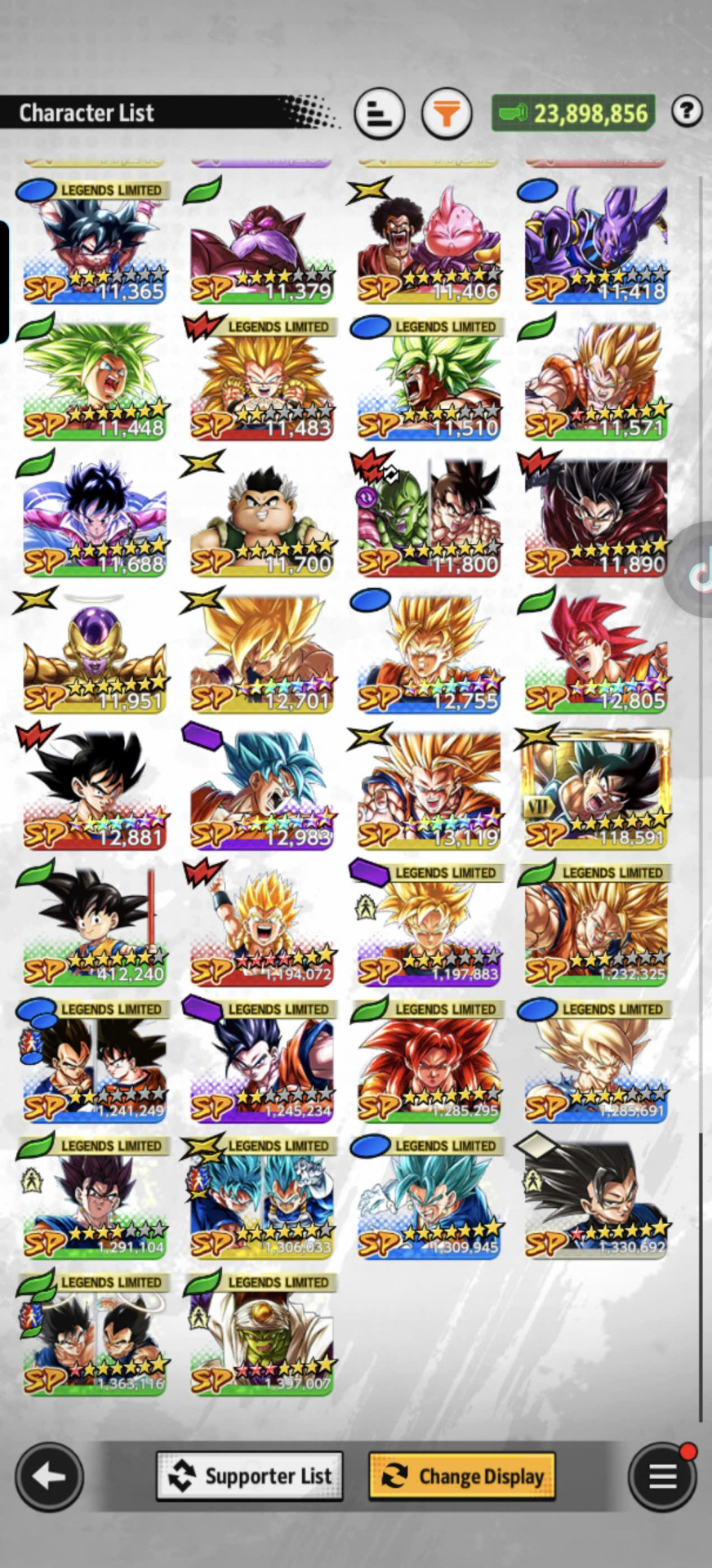Select the character showing 11,890
The height and width of the screenshot is (1568, 712).
tap(596, 515)
